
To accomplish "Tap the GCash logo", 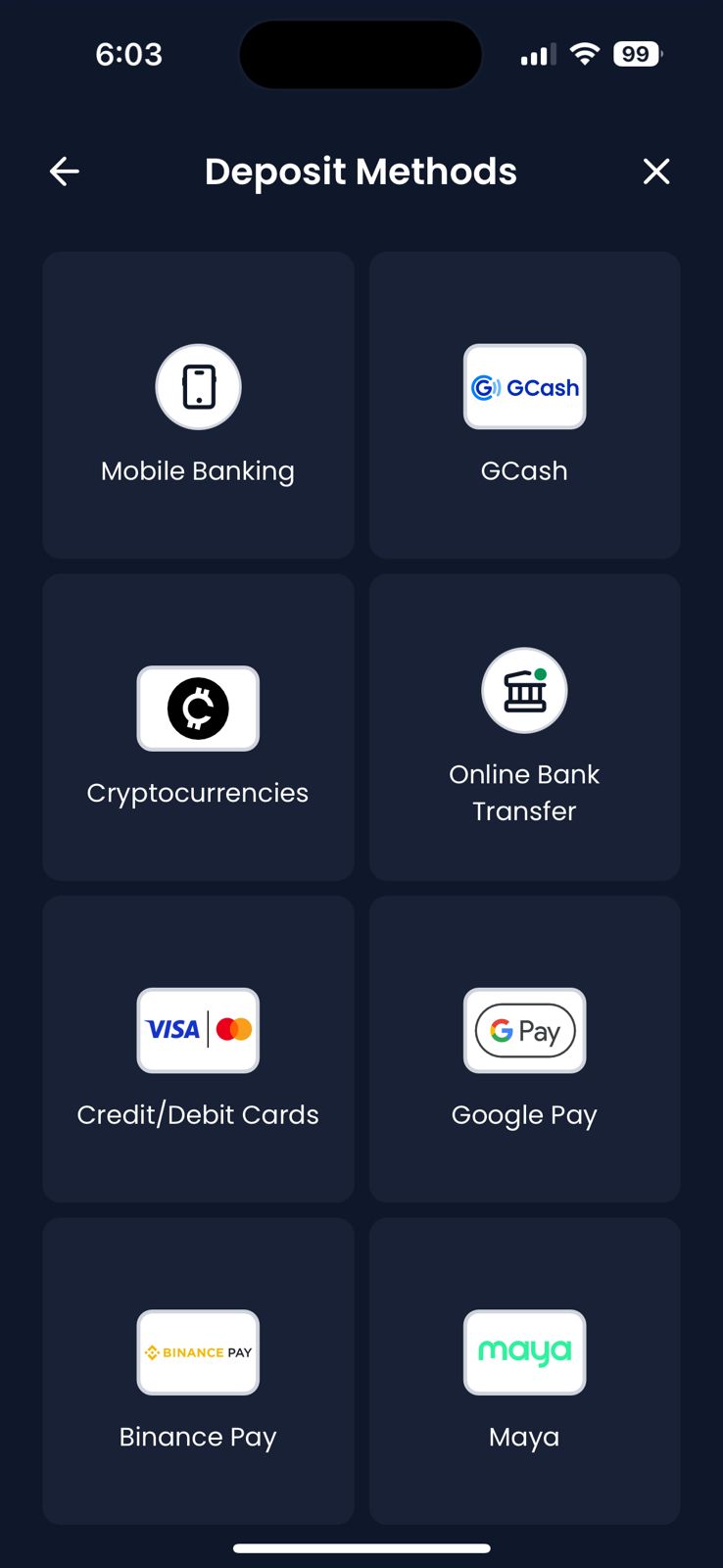I will tap(524, 386).
